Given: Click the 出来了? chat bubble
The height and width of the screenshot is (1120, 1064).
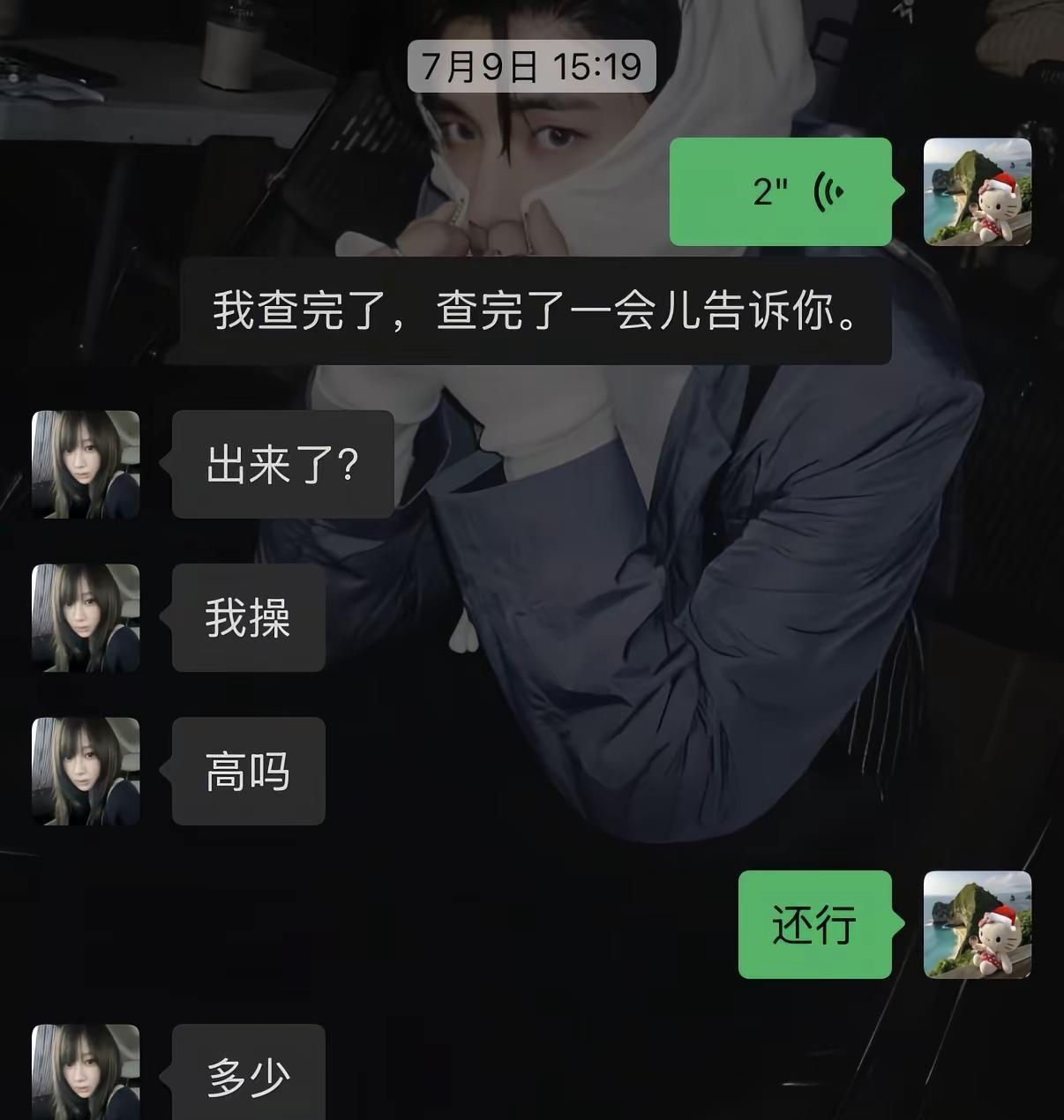Looking at the screenshot, I should click(x=282, y=464).
